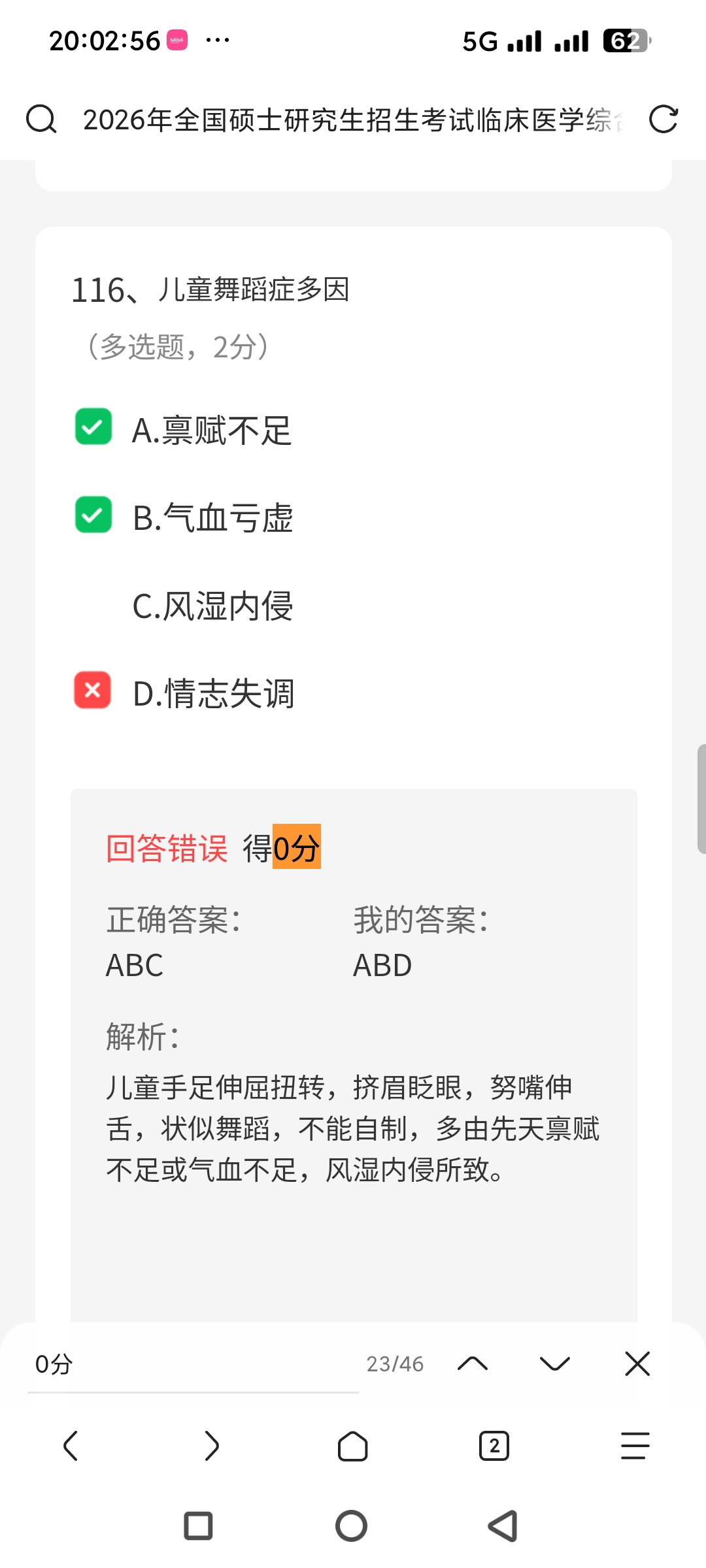Go back to the previous web page
Image resolution: width=706 pixels, height=1568 pixels.
tap(71, 1446)
